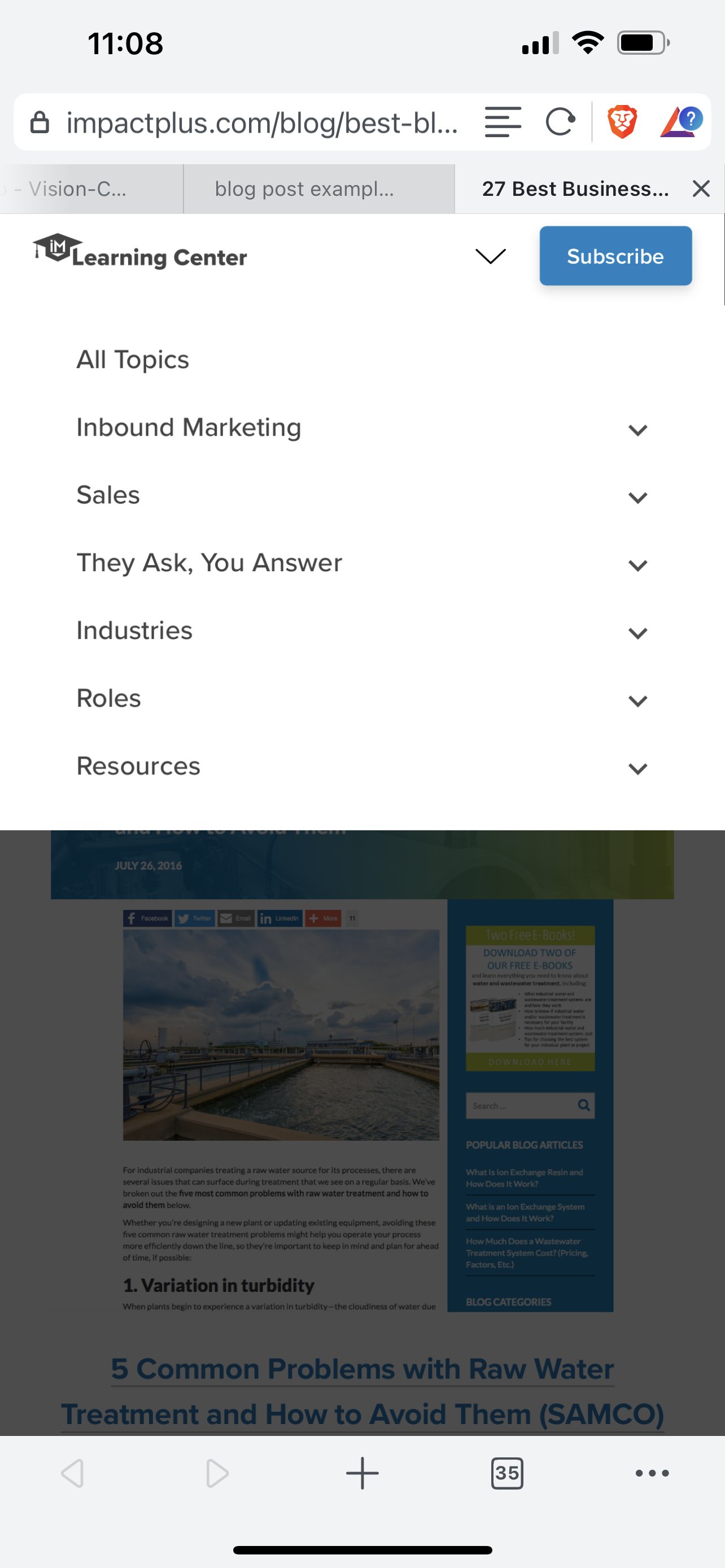The height and width of the screenshot is (1568, 725).
Task: Open the Brave Rewards icon
Action: tap(680, 122)
